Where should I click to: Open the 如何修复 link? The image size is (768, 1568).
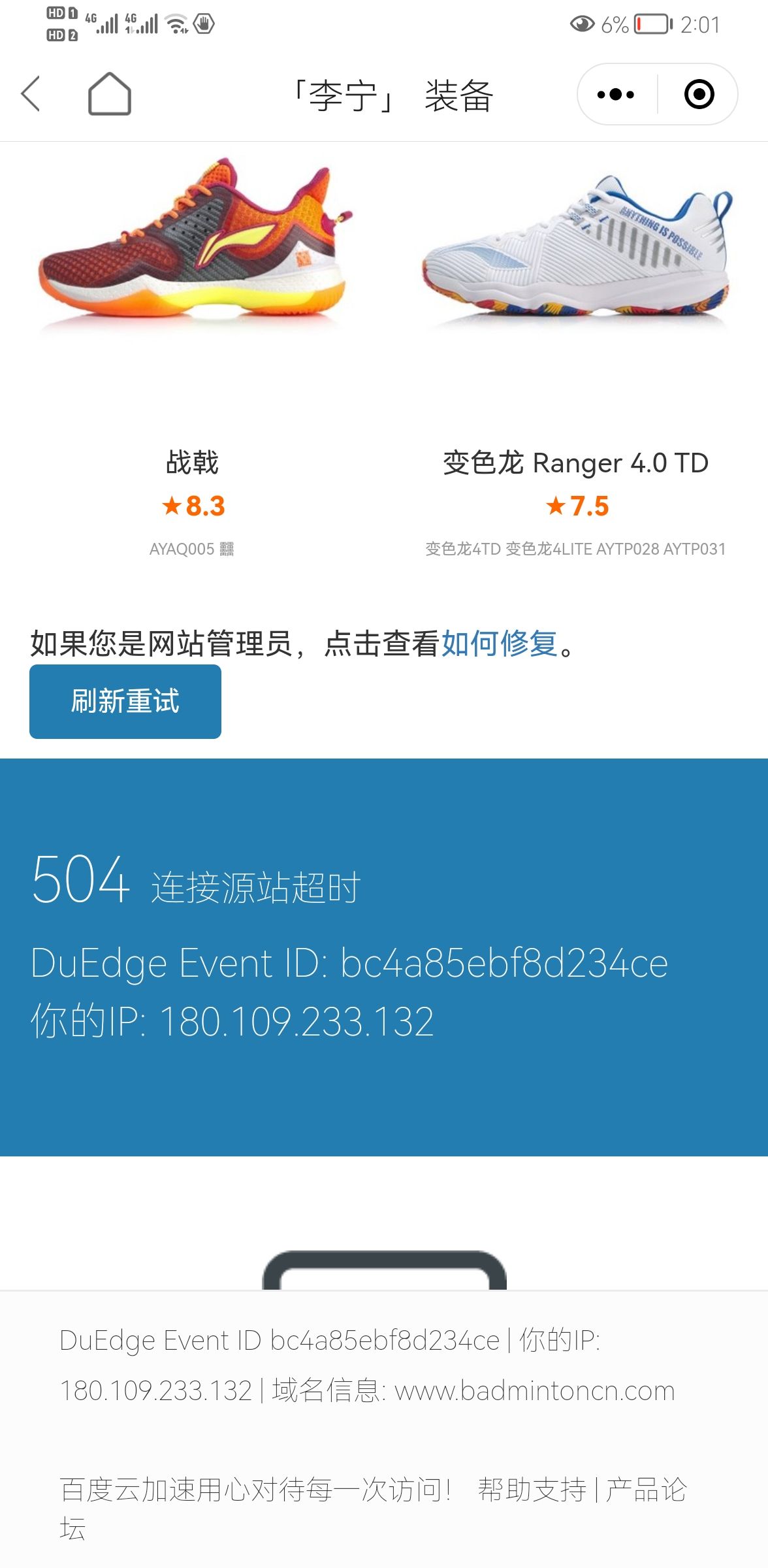[x=499, y=644]
